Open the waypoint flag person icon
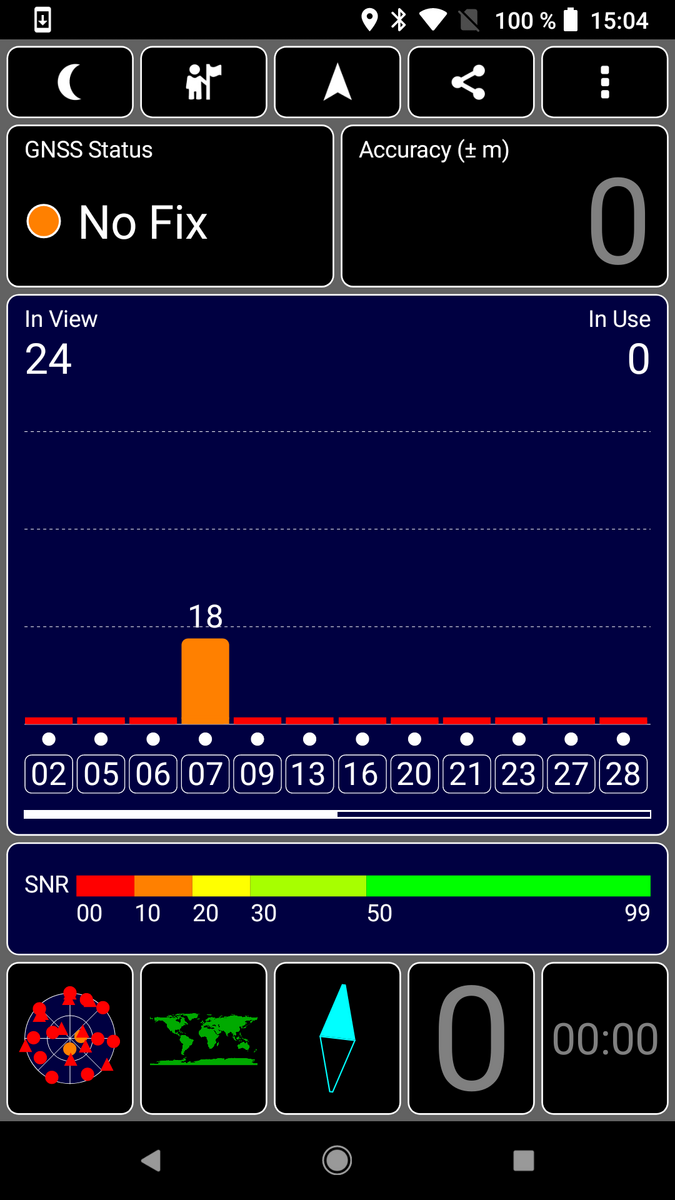675x1200 pixels. [204, 82]
